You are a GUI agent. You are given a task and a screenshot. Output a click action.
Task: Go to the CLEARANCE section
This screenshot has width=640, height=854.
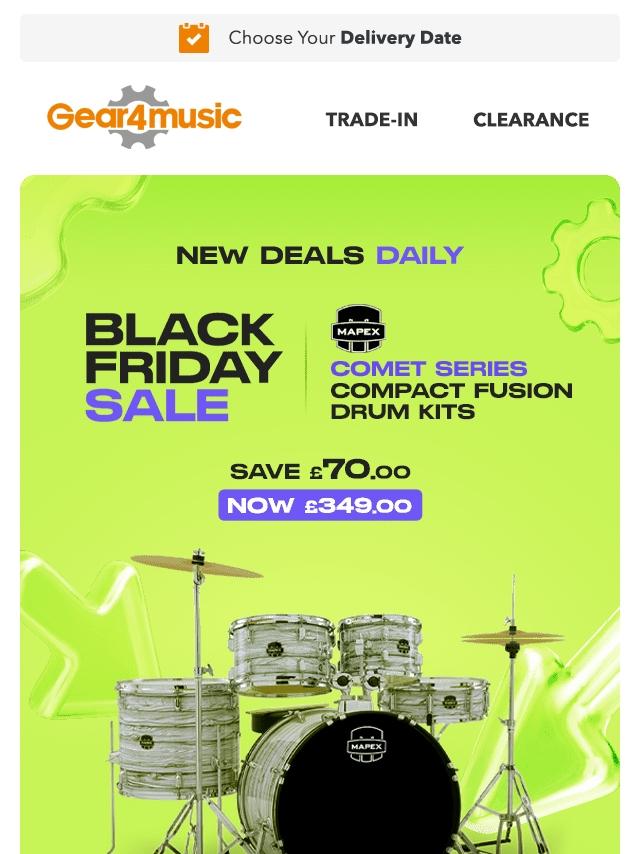(531, 119)
